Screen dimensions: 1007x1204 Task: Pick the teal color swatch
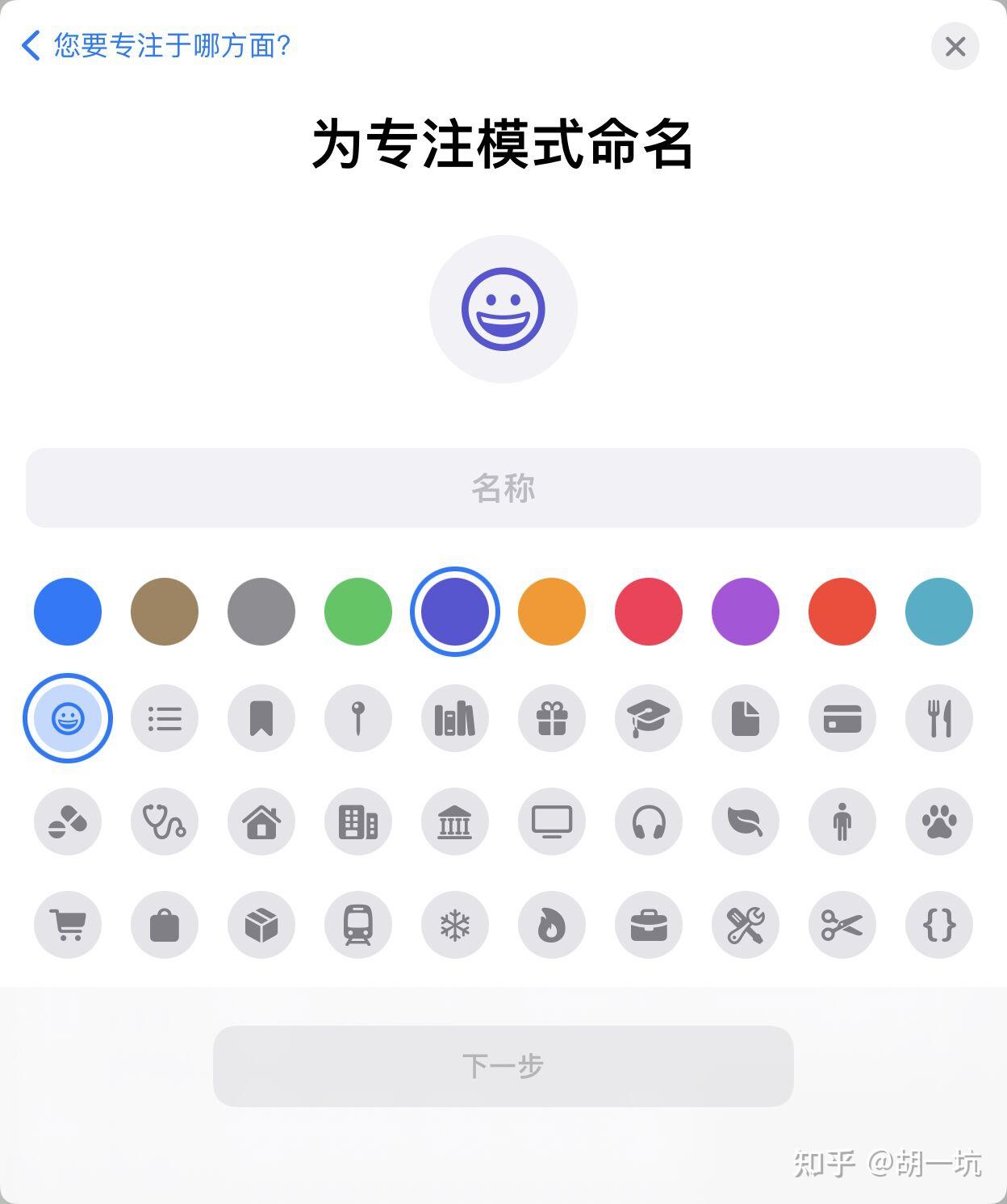[x=939, y=612]
